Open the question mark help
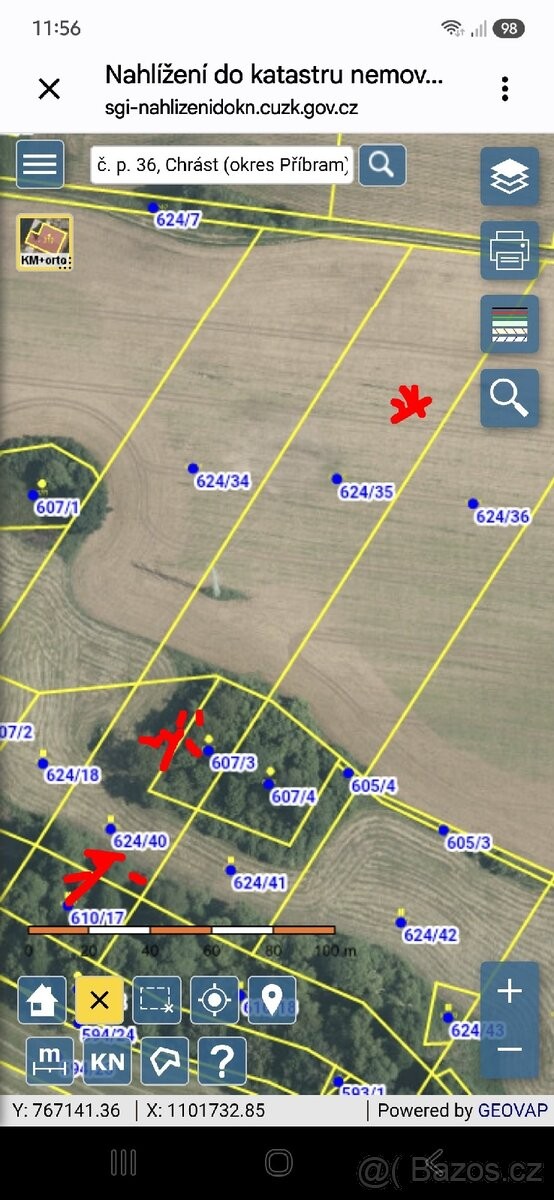 click(x=222, y=1061)
